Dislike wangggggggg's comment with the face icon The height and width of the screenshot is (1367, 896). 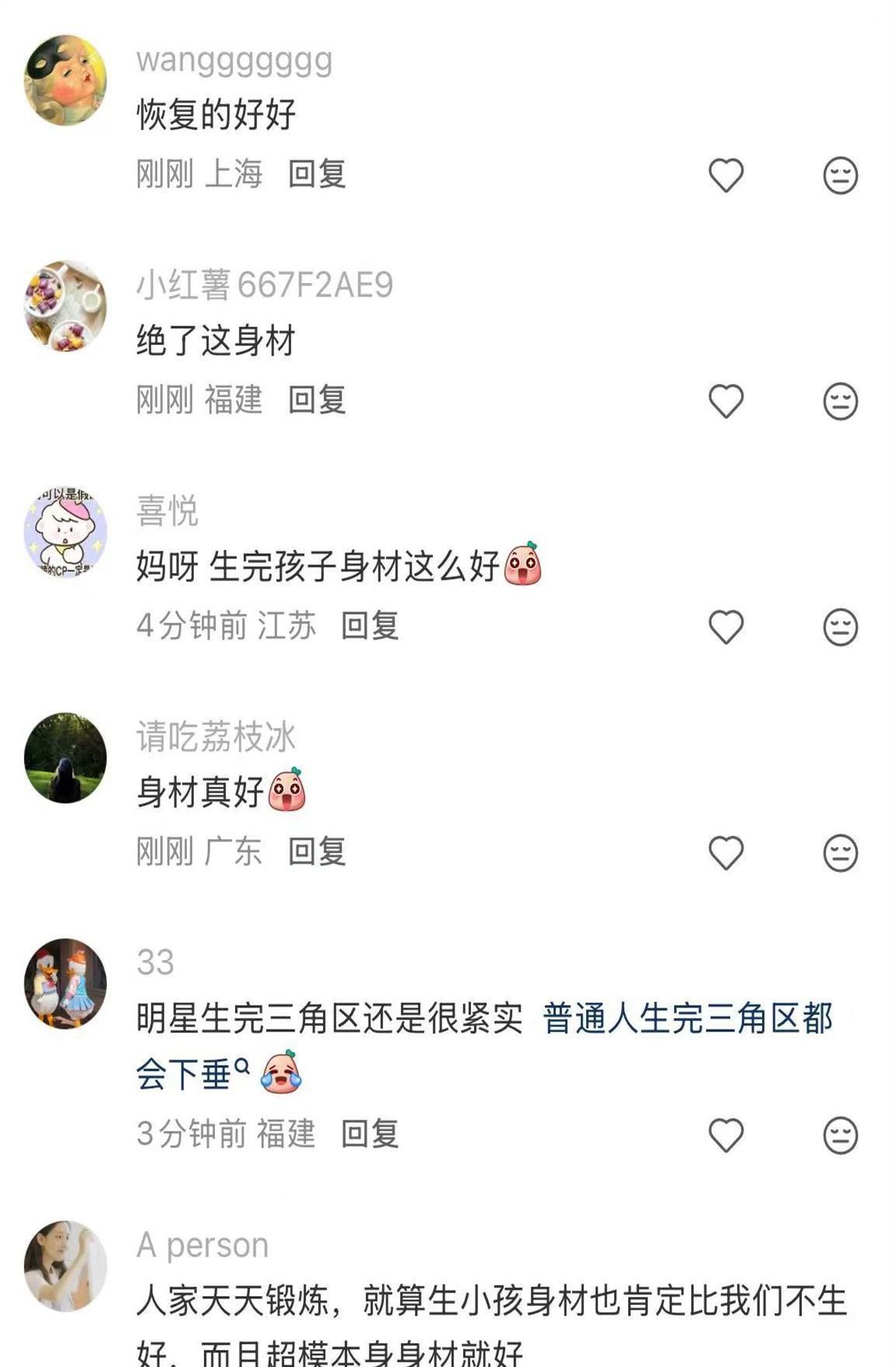click(x=840, y=175)
